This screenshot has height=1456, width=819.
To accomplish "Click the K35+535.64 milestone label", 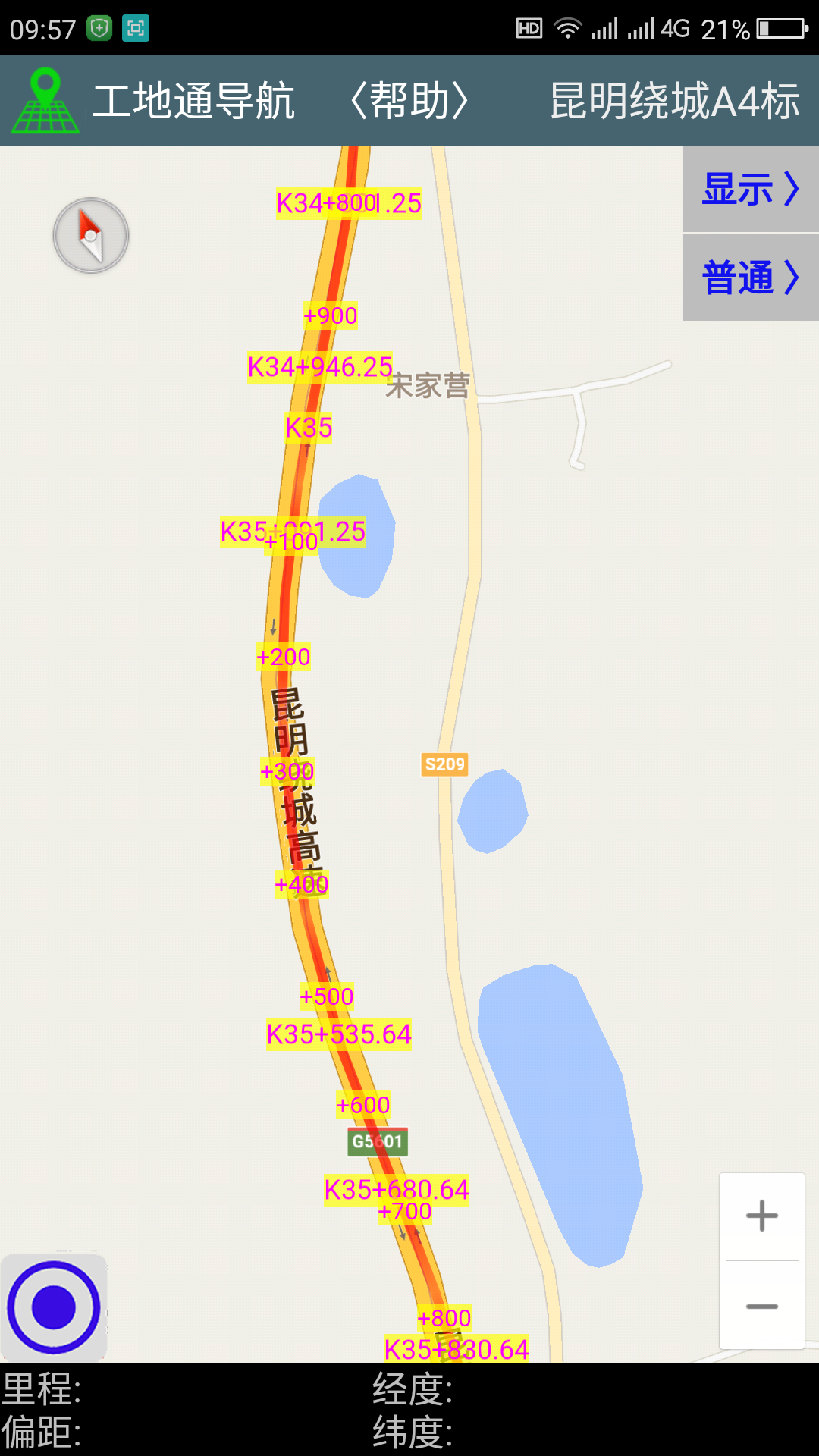I will pos(340,1032).
